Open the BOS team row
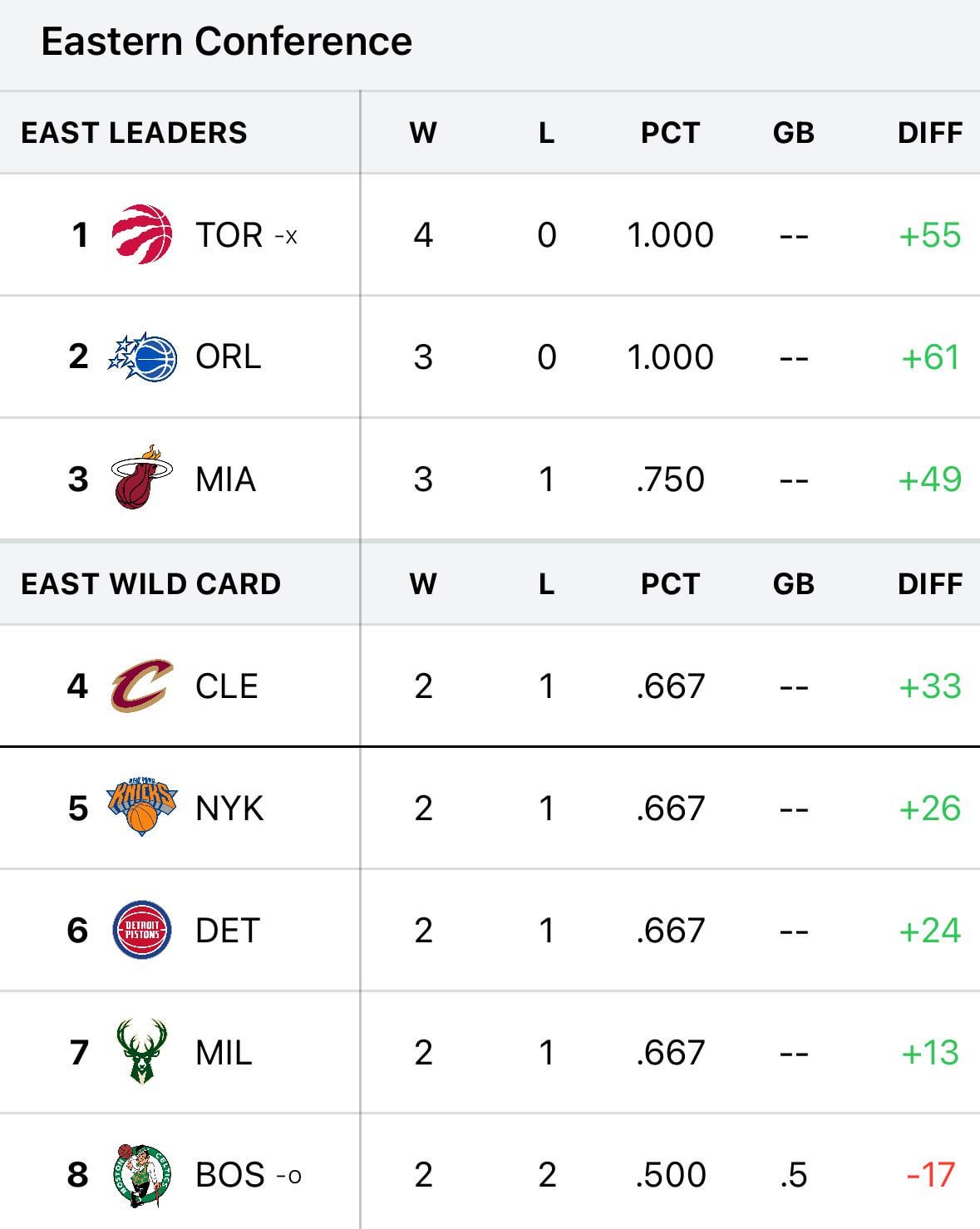Image resolution: width=980 pixels, height=1229 pixels. coord(229,1175)
